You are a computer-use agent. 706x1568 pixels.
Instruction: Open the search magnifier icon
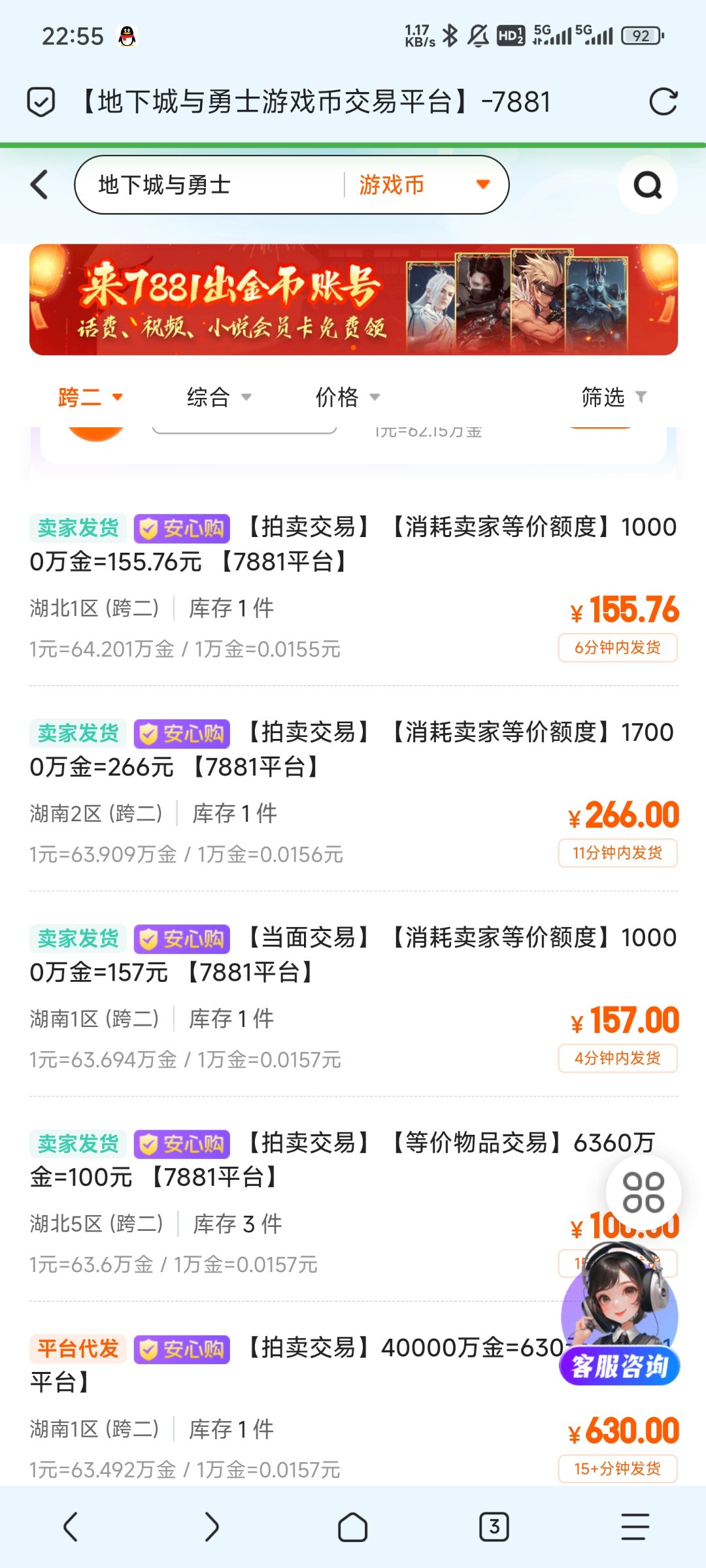click(x=647, y=185)
